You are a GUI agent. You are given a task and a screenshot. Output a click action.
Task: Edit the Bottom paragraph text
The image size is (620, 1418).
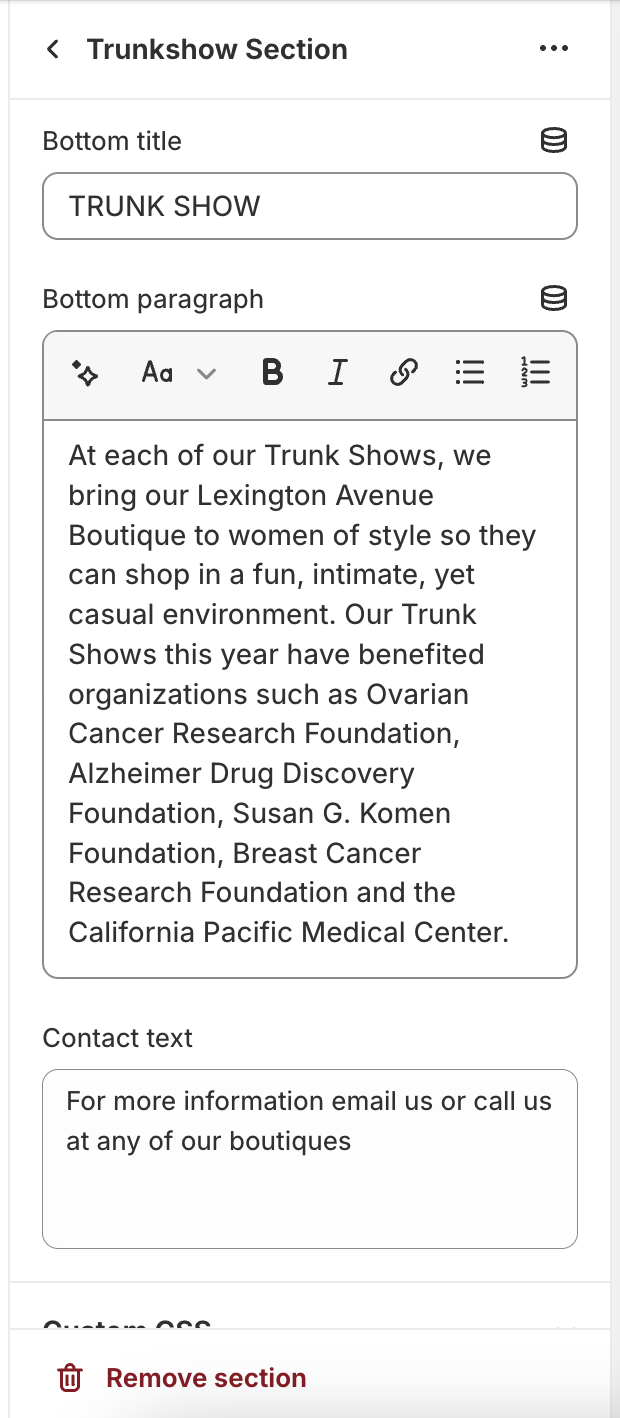click(310, 694)
